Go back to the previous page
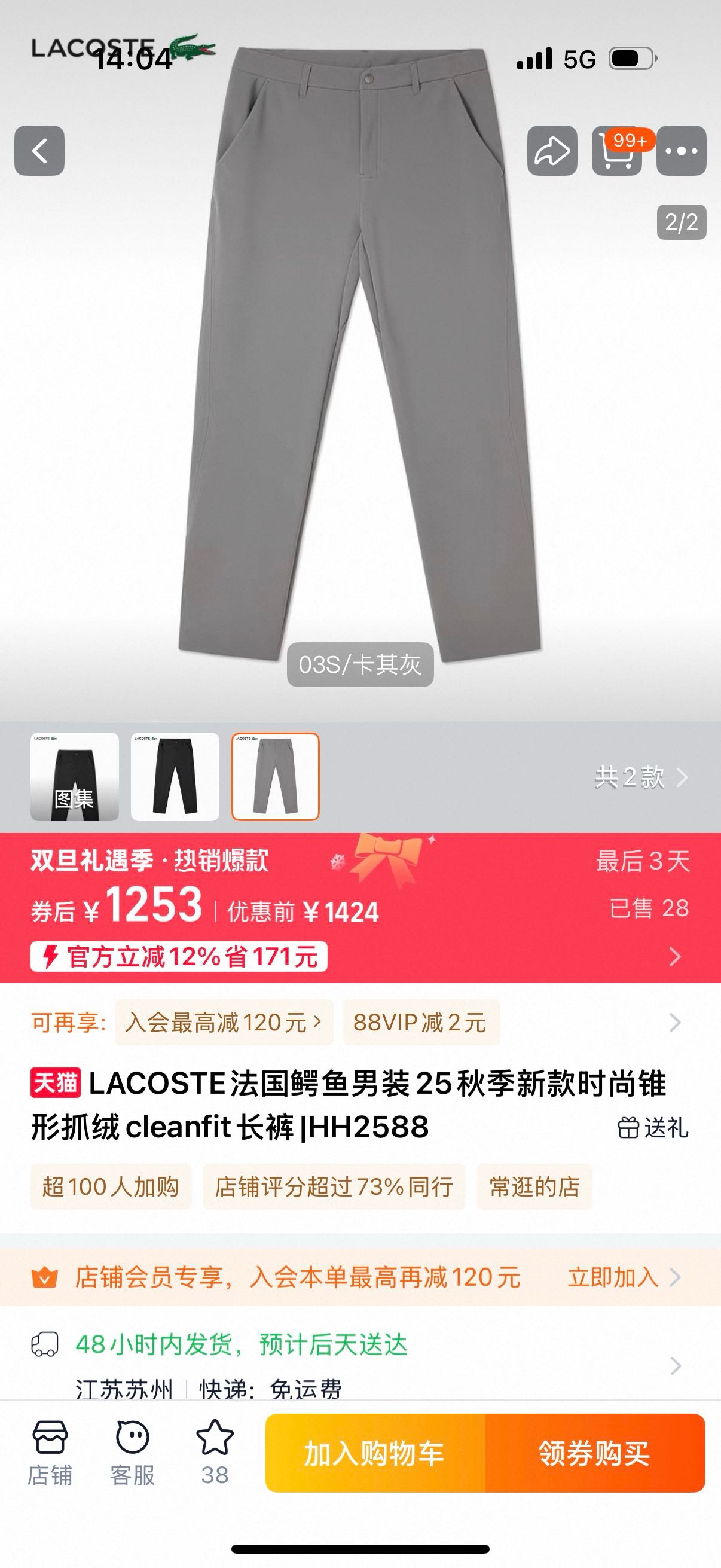This screenshot has height=1568, width=721. click(x=39, y=151)
